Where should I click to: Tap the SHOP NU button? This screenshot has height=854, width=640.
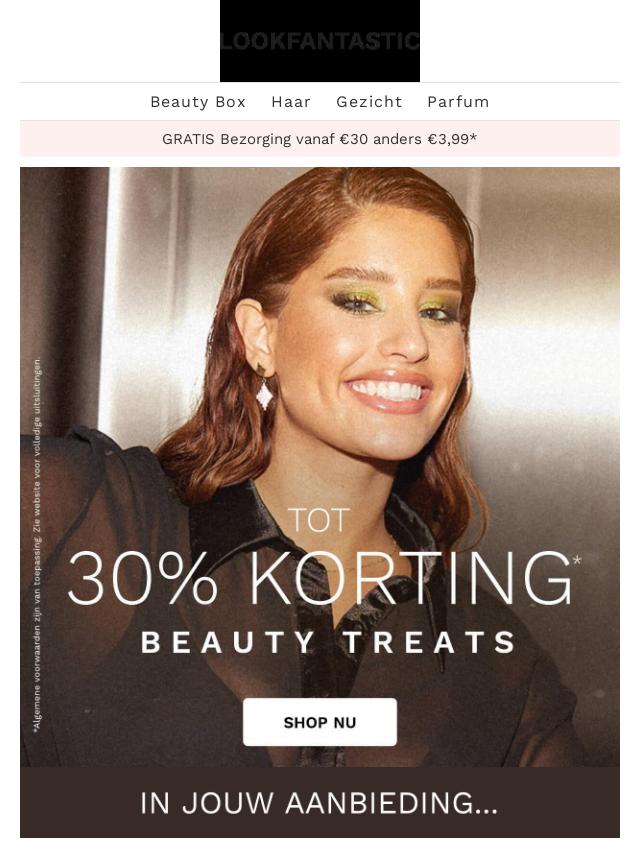pos(320,722)
